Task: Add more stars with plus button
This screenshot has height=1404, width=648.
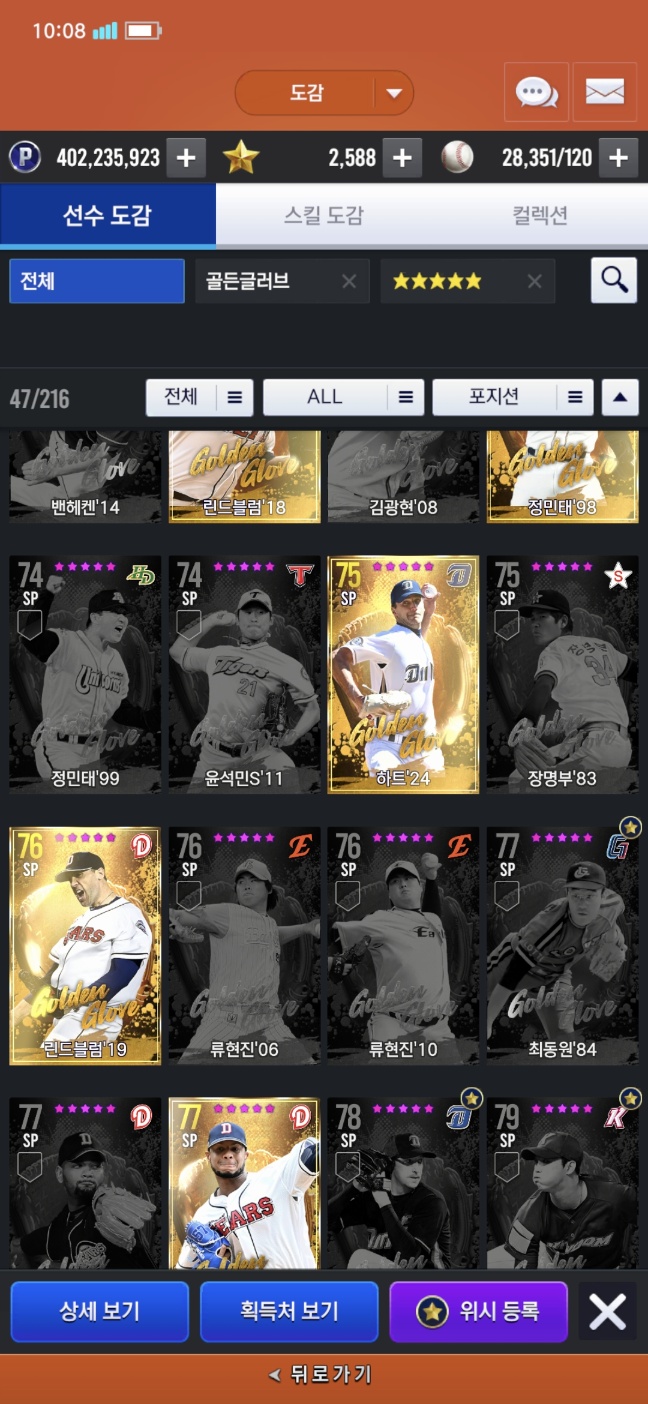Action: tap(401, 157)
